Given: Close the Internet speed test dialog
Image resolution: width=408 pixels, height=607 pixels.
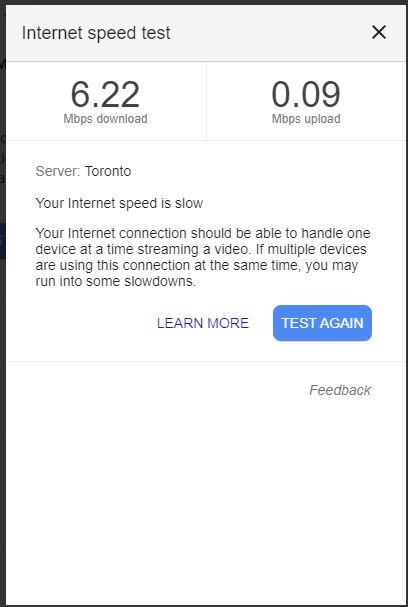Looking at the screenshot, I should pos(379,32).
